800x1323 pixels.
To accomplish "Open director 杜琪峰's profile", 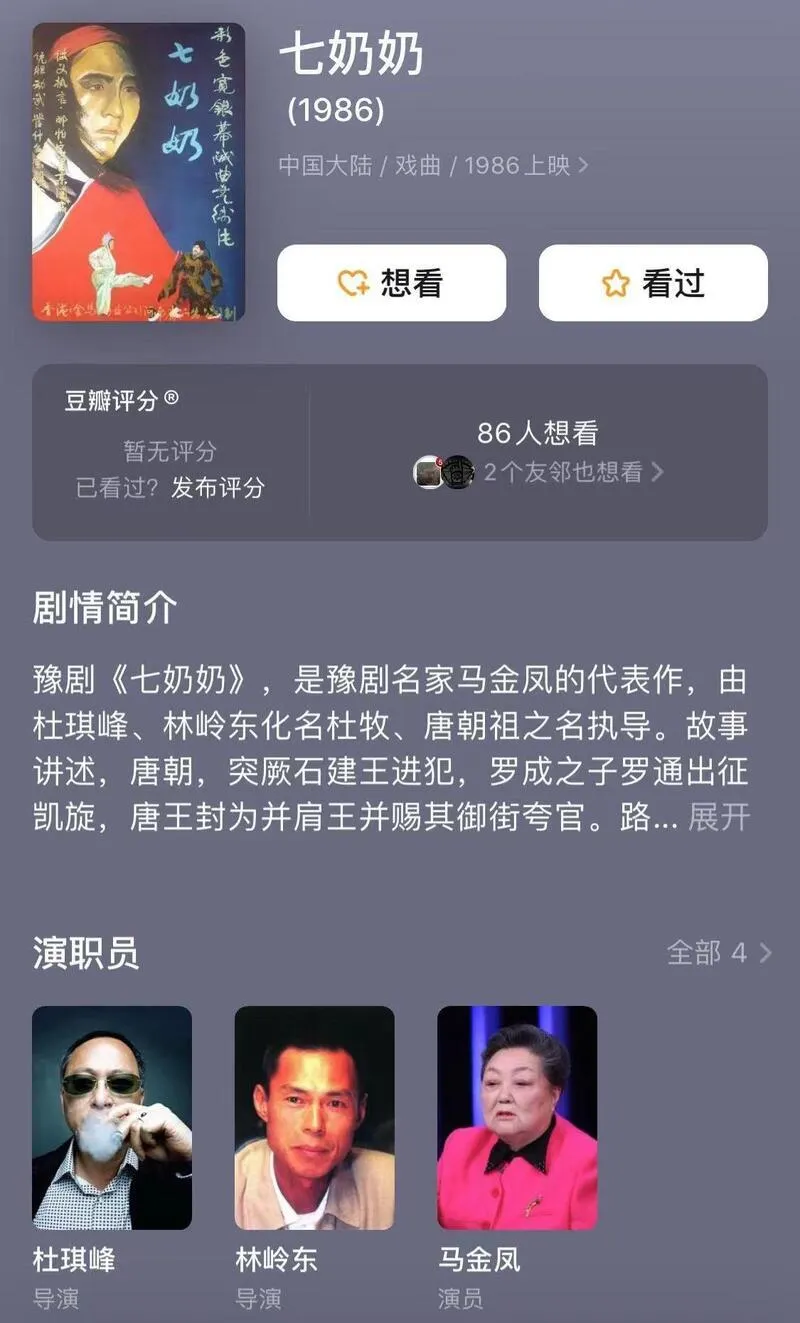I will click(x=112, y=1118).
